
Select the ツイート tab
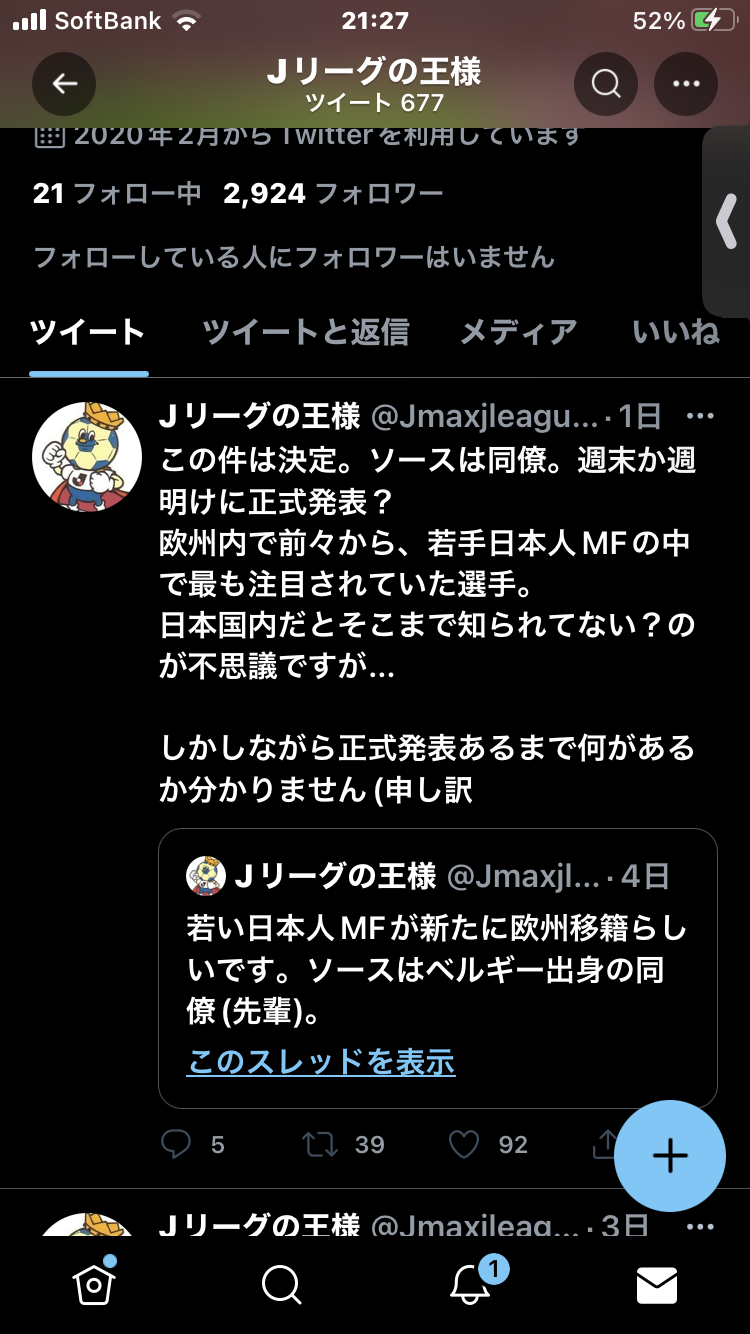88,332
